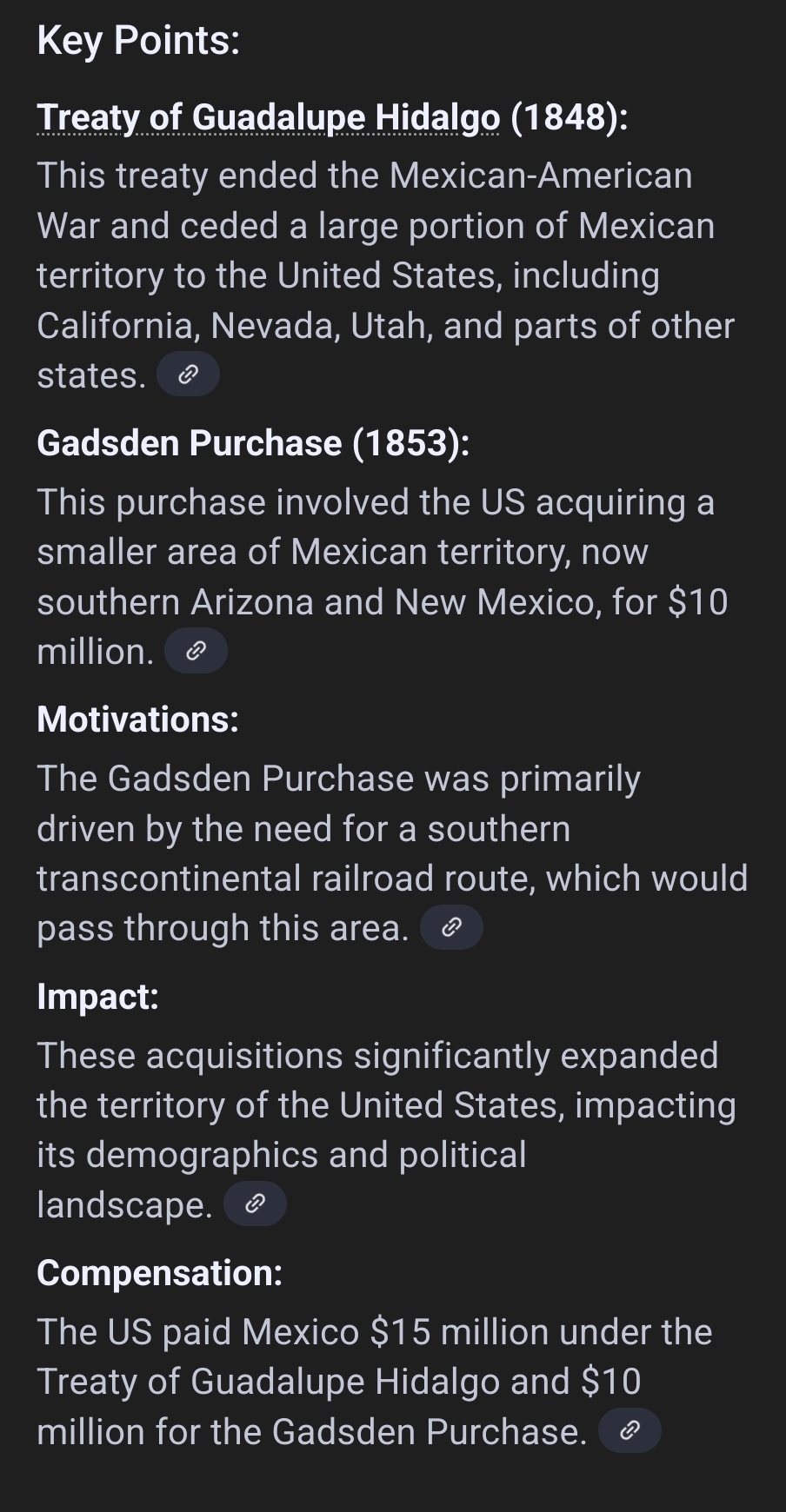Open source link after Treaty of Guadalupe Hidalgo paragraph

(188, 375)
